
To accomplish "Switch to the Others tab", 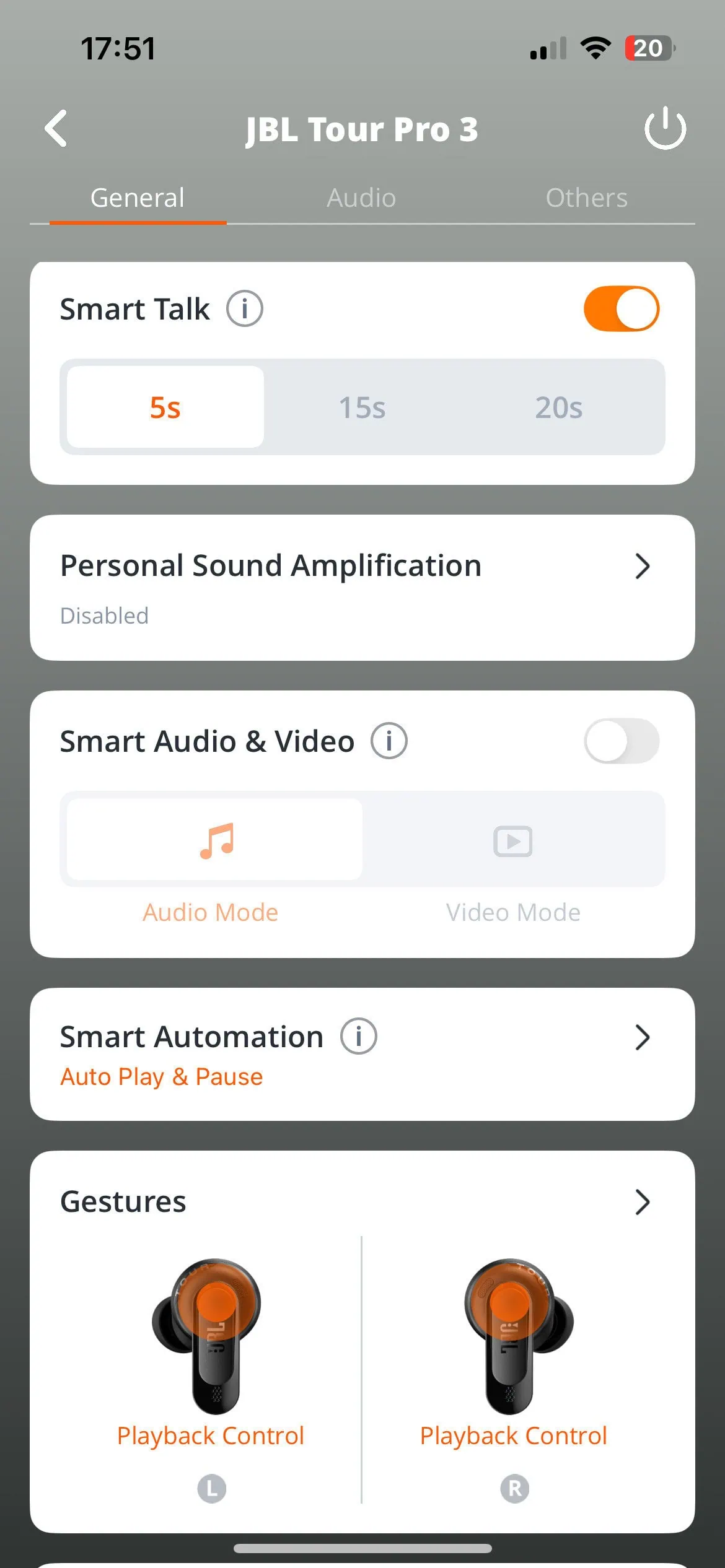I will 586,198.
